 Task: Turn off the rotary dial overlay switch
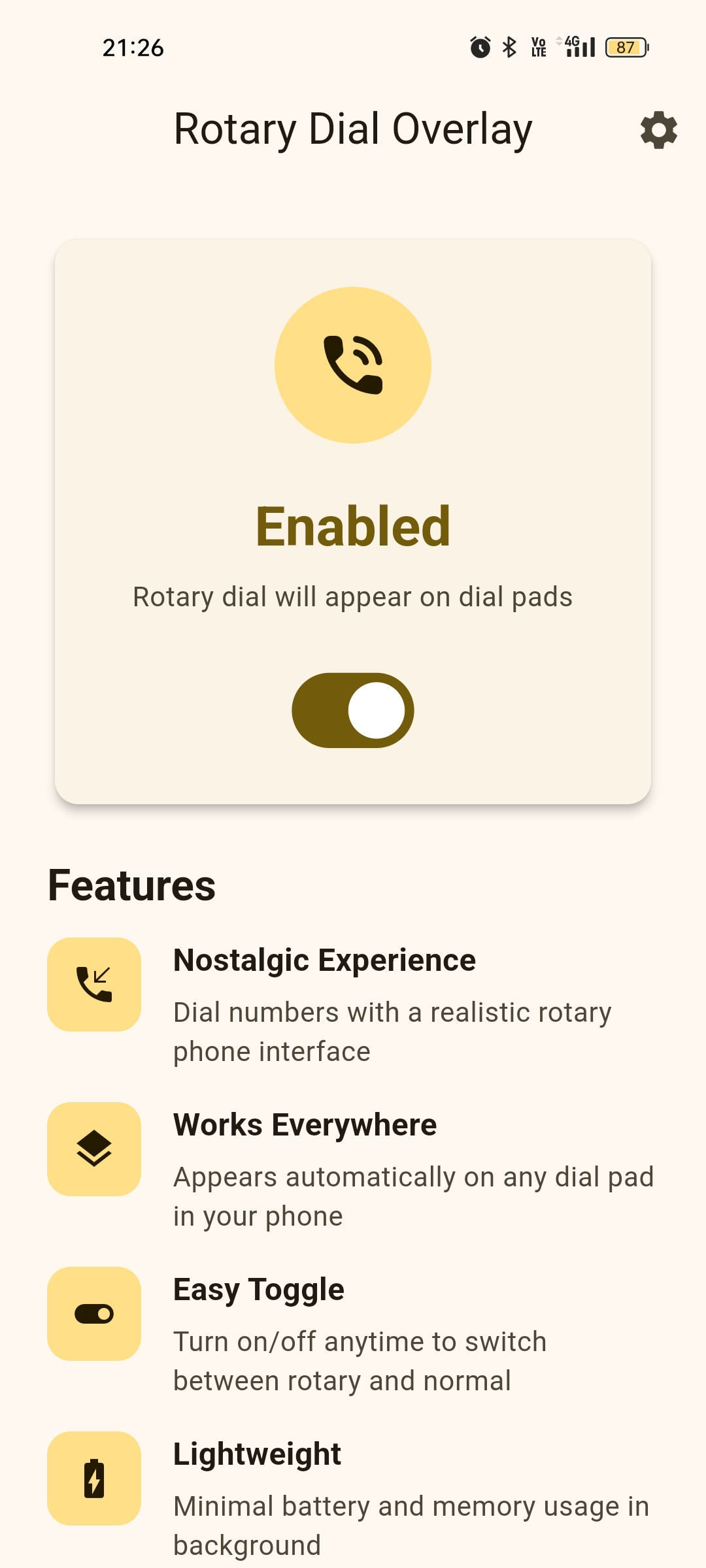click(353, 710)
